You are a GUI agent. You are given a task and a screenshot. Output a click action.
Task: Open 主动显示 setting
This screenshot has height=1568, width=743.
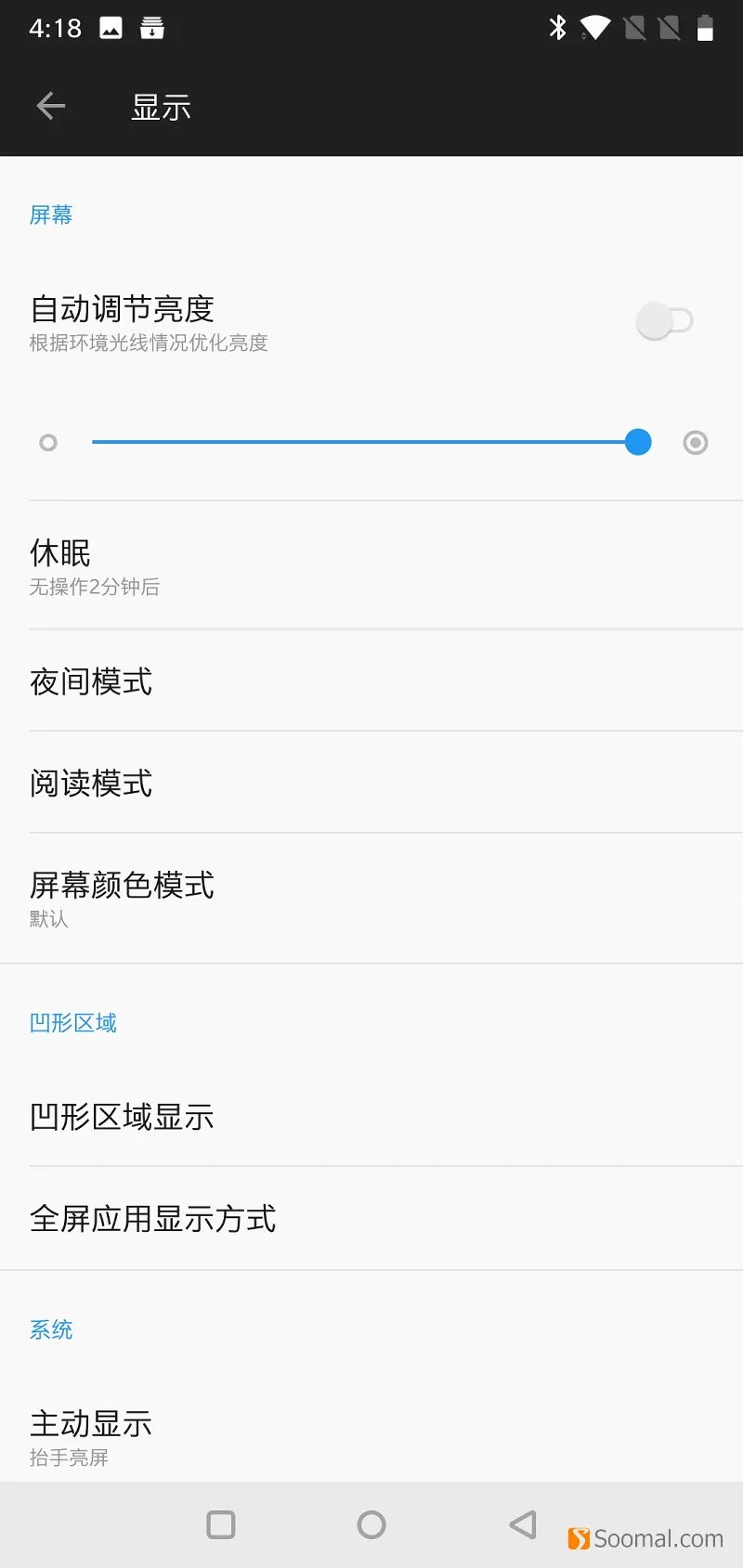tap(371, 1434)
